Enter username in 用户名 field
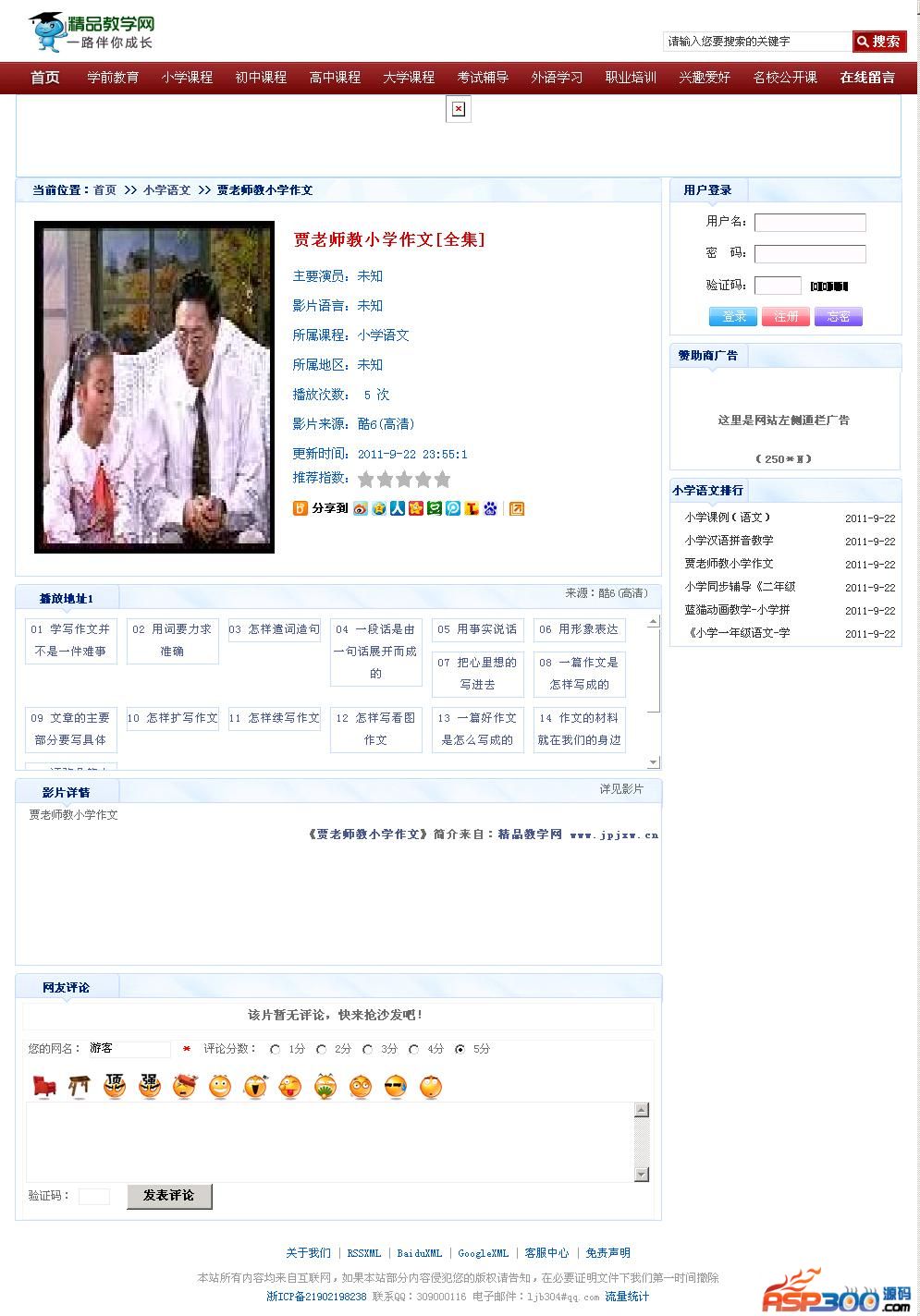The image size is (920, 1316). [810, 223]
